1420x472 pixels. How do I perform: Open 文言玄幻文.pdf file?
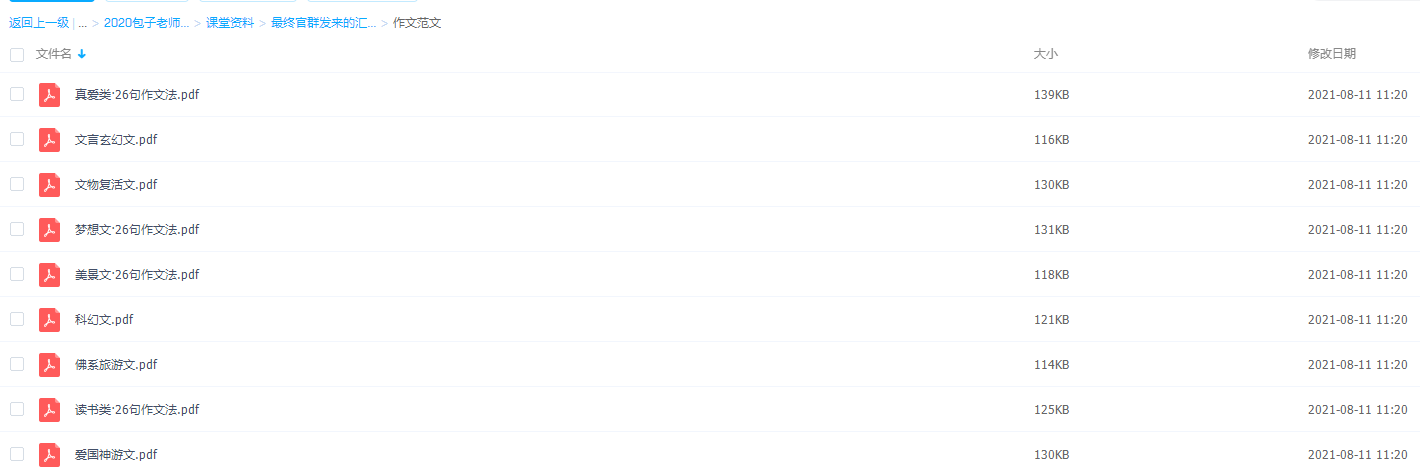click(x=115, y=140)
